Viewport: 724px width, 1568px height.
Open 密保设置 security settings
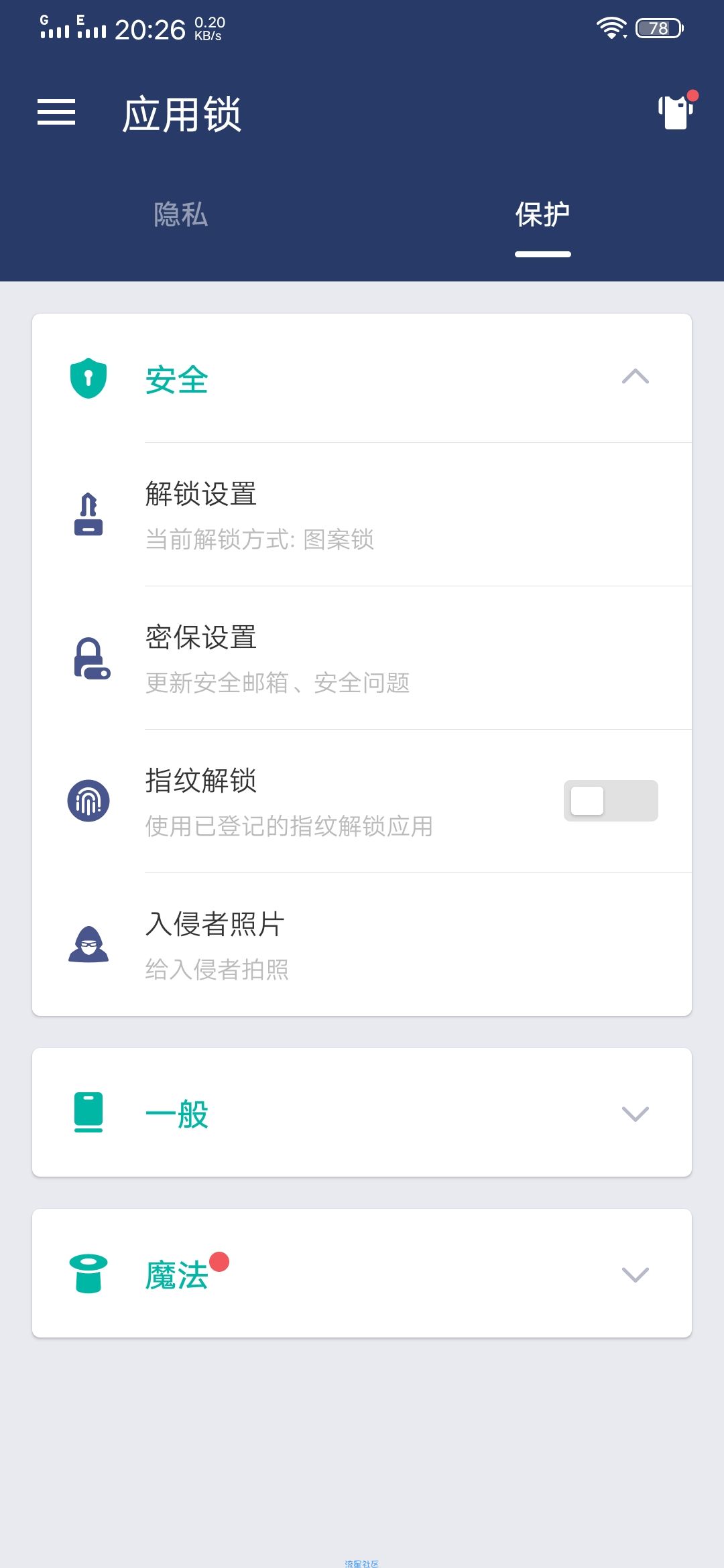coord(362,658)
